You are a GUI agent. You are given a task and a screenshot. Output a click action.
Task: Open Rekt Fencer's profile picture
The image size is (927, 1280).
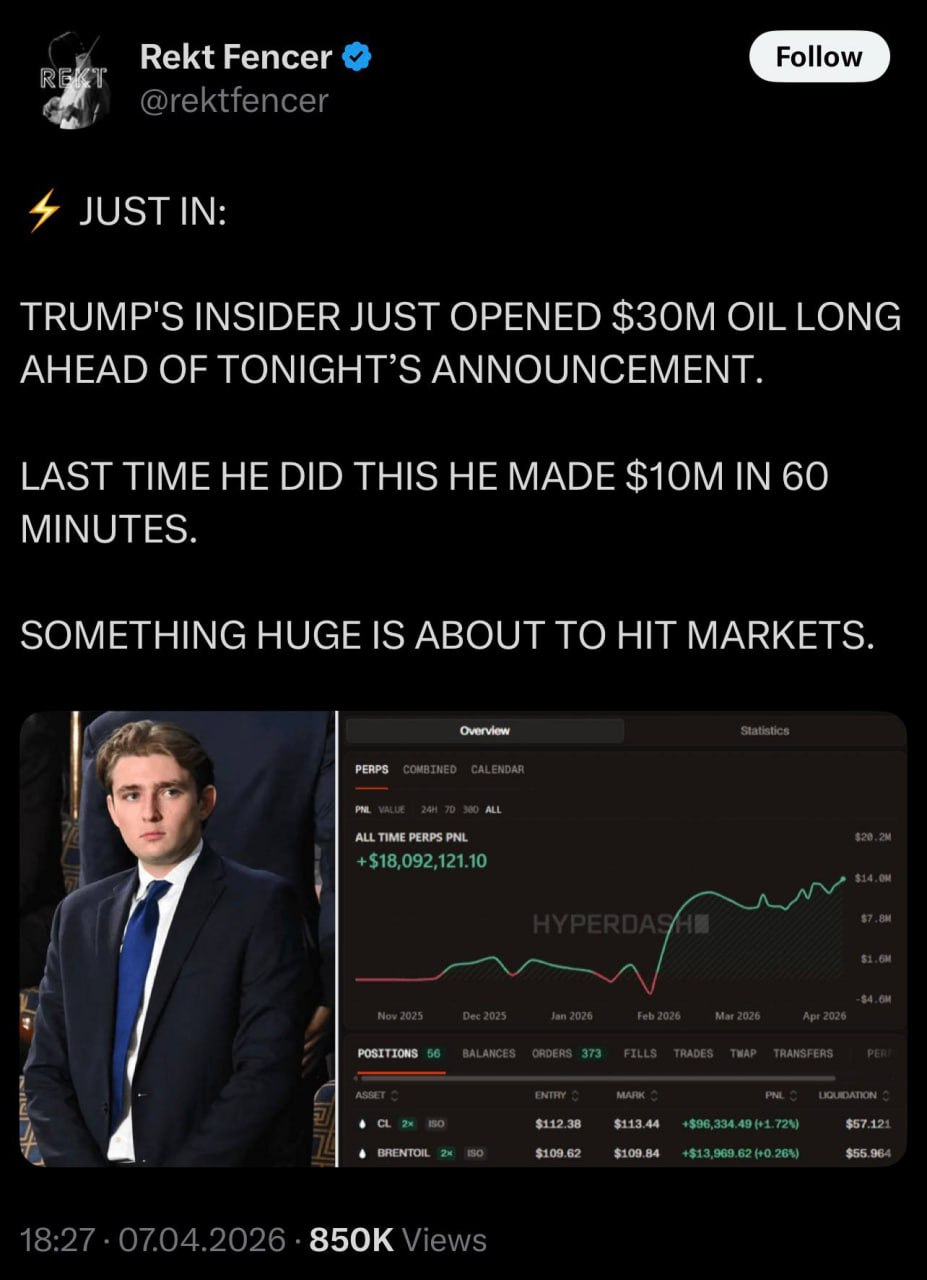tap(71, 80)
